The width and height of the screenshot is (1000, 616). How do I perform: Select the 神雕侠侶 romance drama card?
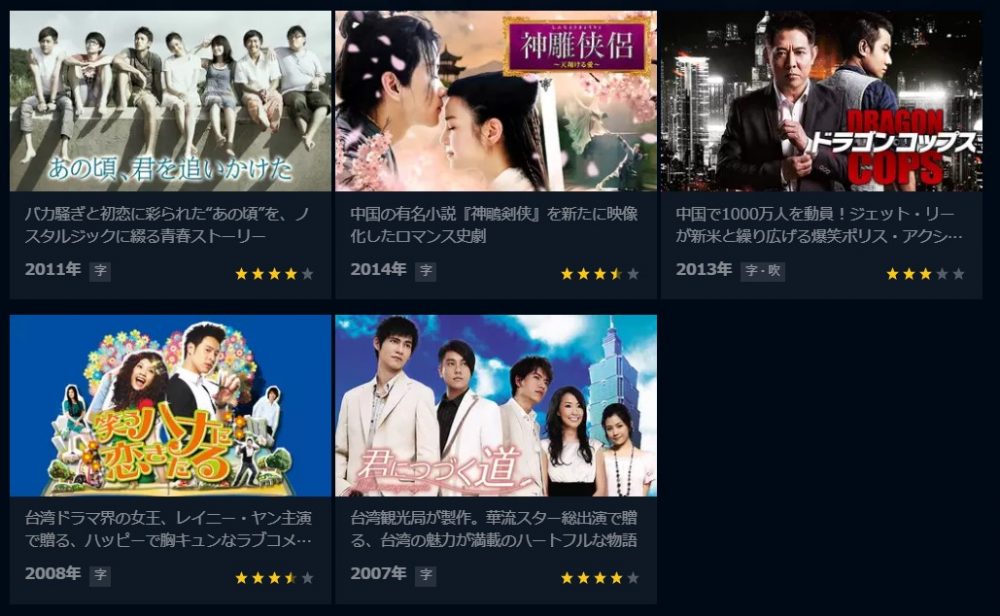click(x=495, y=102)
